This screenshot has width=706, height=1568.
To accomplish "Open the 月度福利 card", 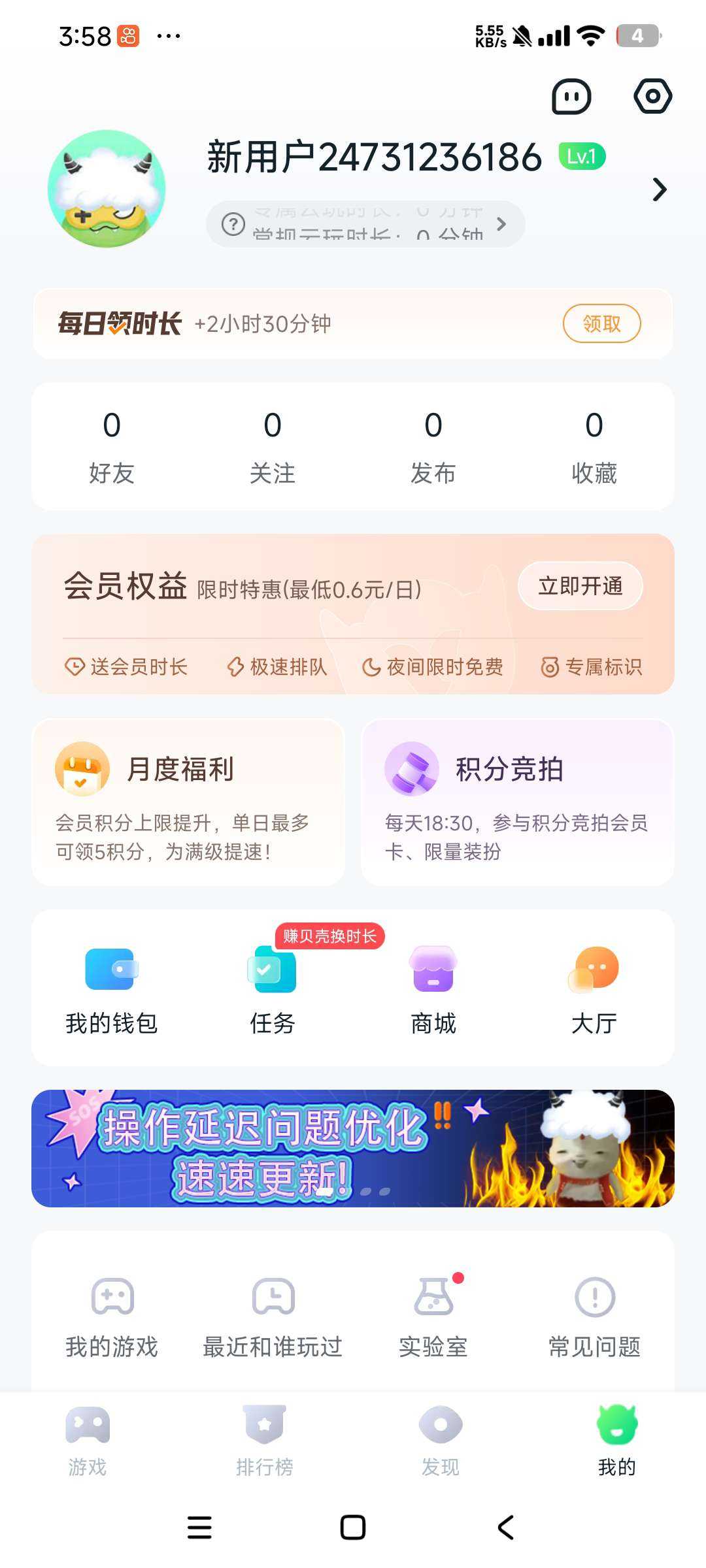I will [188, 802].
